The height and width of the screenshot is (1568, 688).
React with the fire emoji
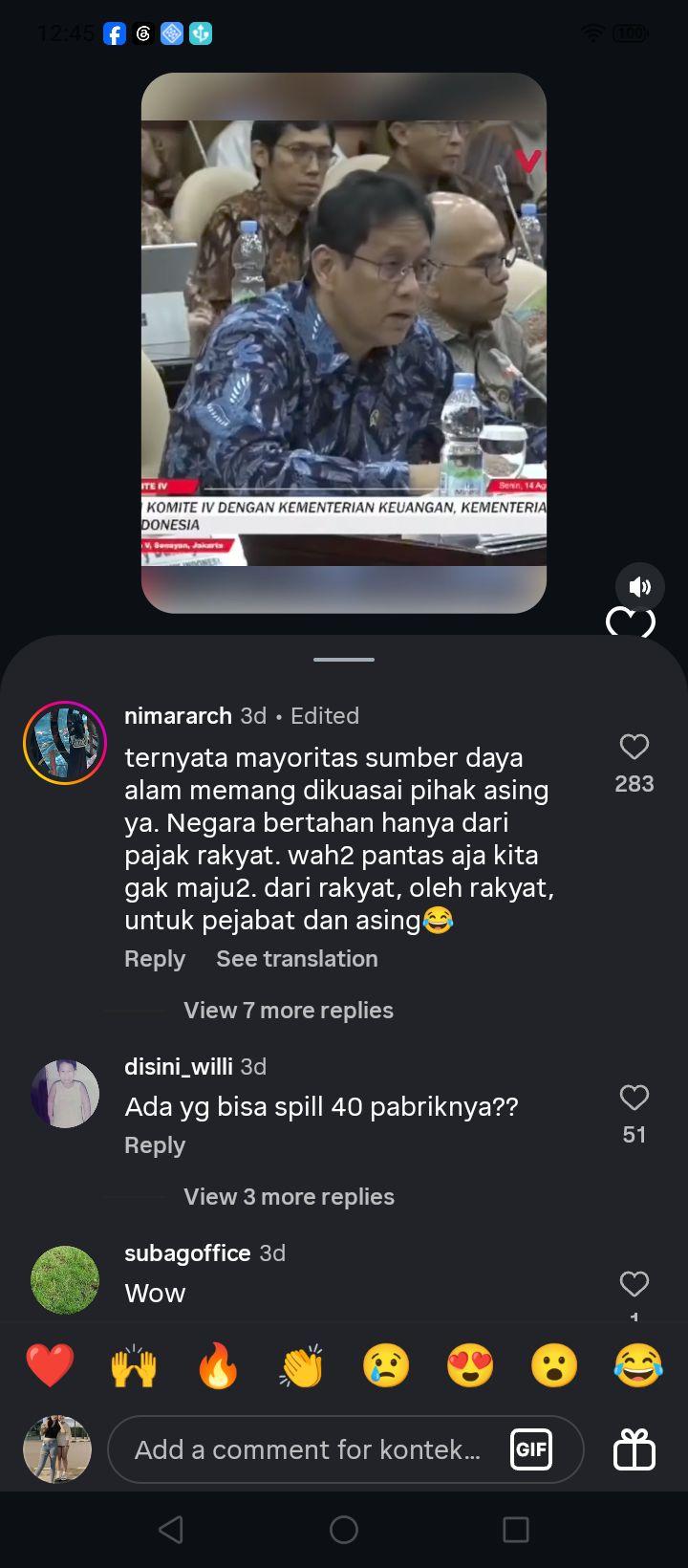tap(218, 1365)
